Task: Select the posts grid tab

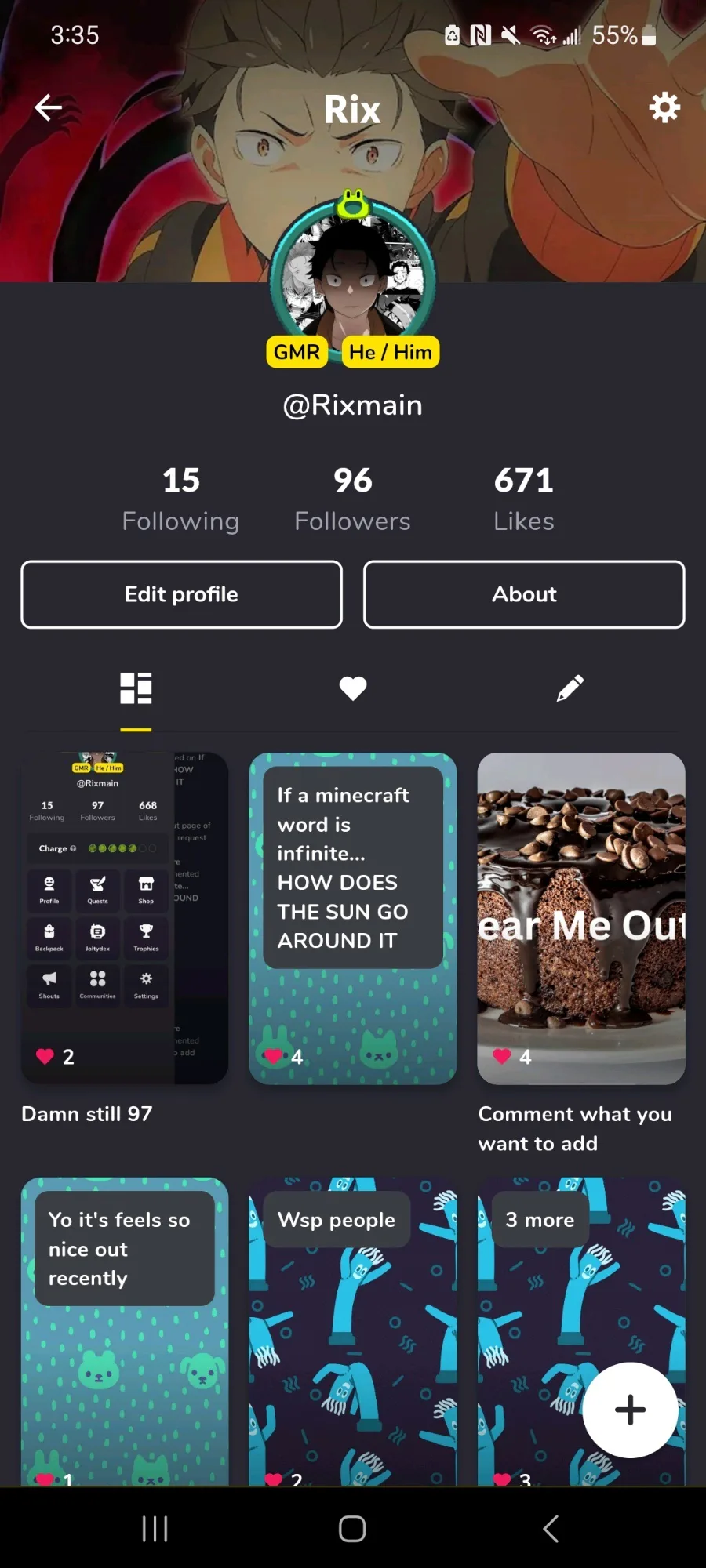Action: [x=136, y=688]
